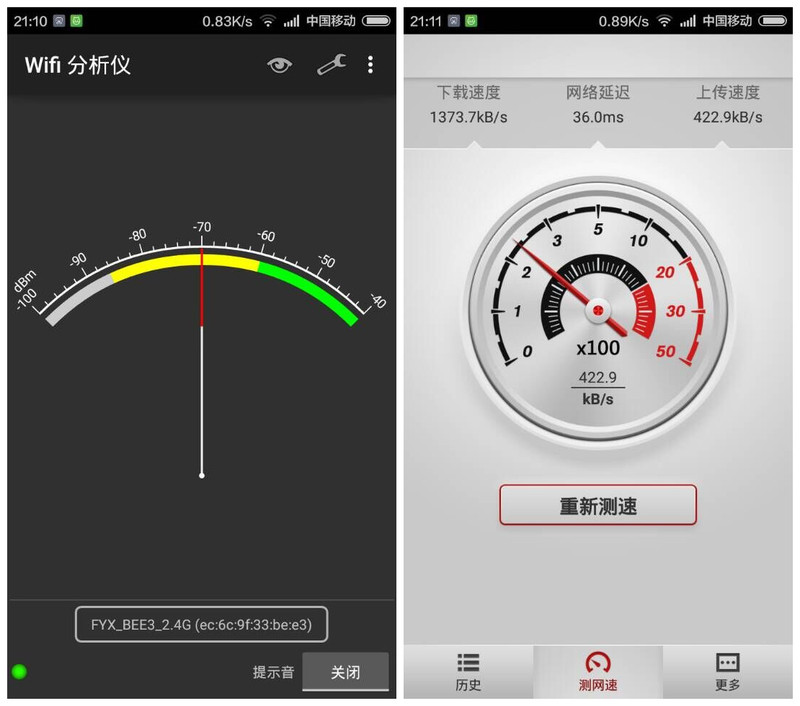Switch to the 历史 tab
This screenshot has width=800, height=706.
click(x=468, y=672)
